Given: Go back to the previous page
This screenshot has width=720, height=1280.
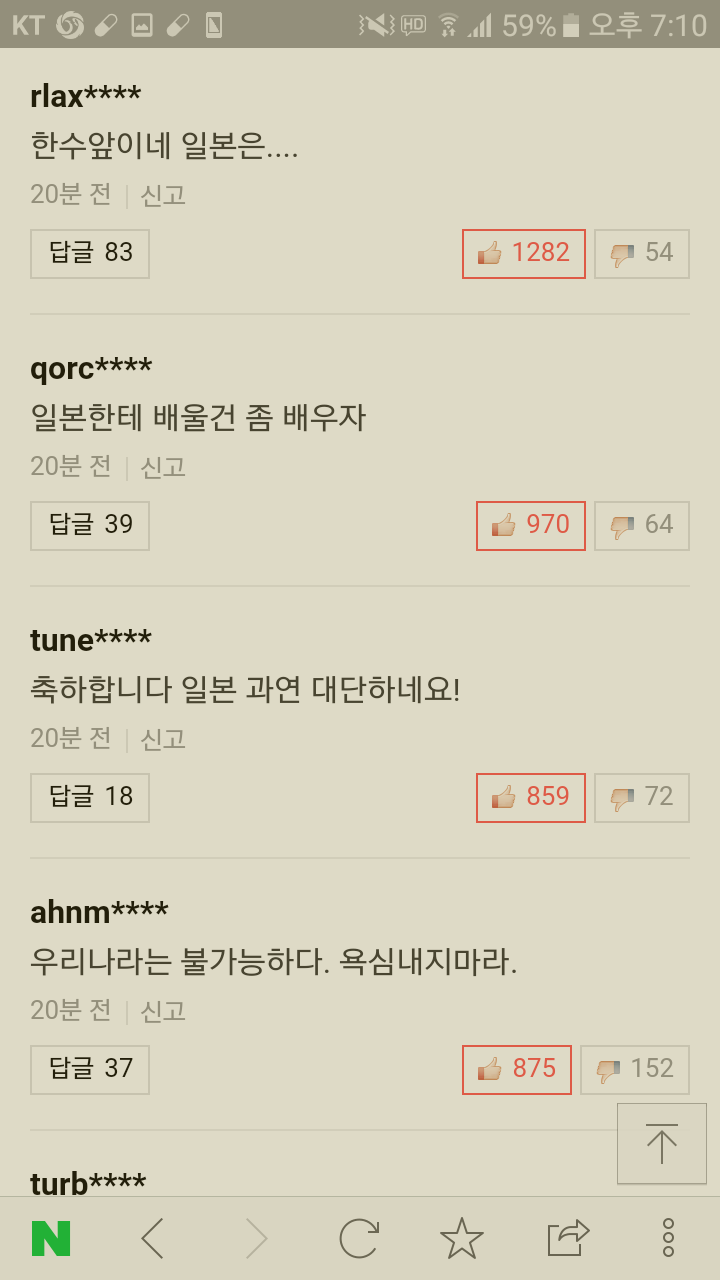Looking at the screenshot, I should click(152, 1238).
